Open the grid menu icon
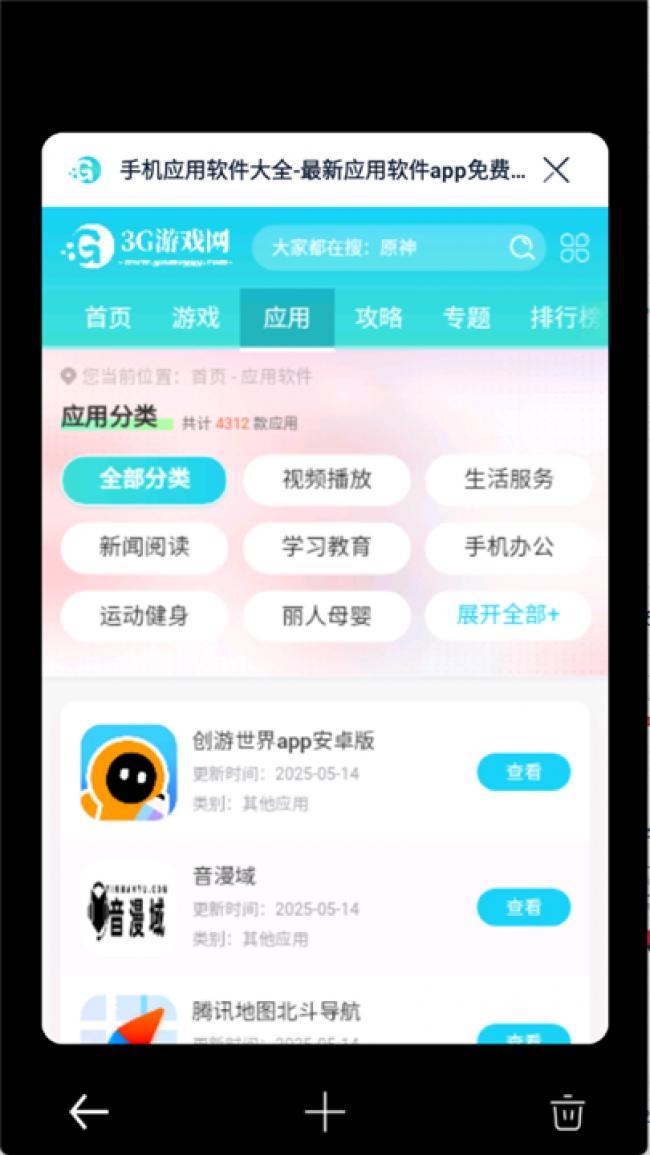Screen dimensions: 650x1155 (575, 247)
